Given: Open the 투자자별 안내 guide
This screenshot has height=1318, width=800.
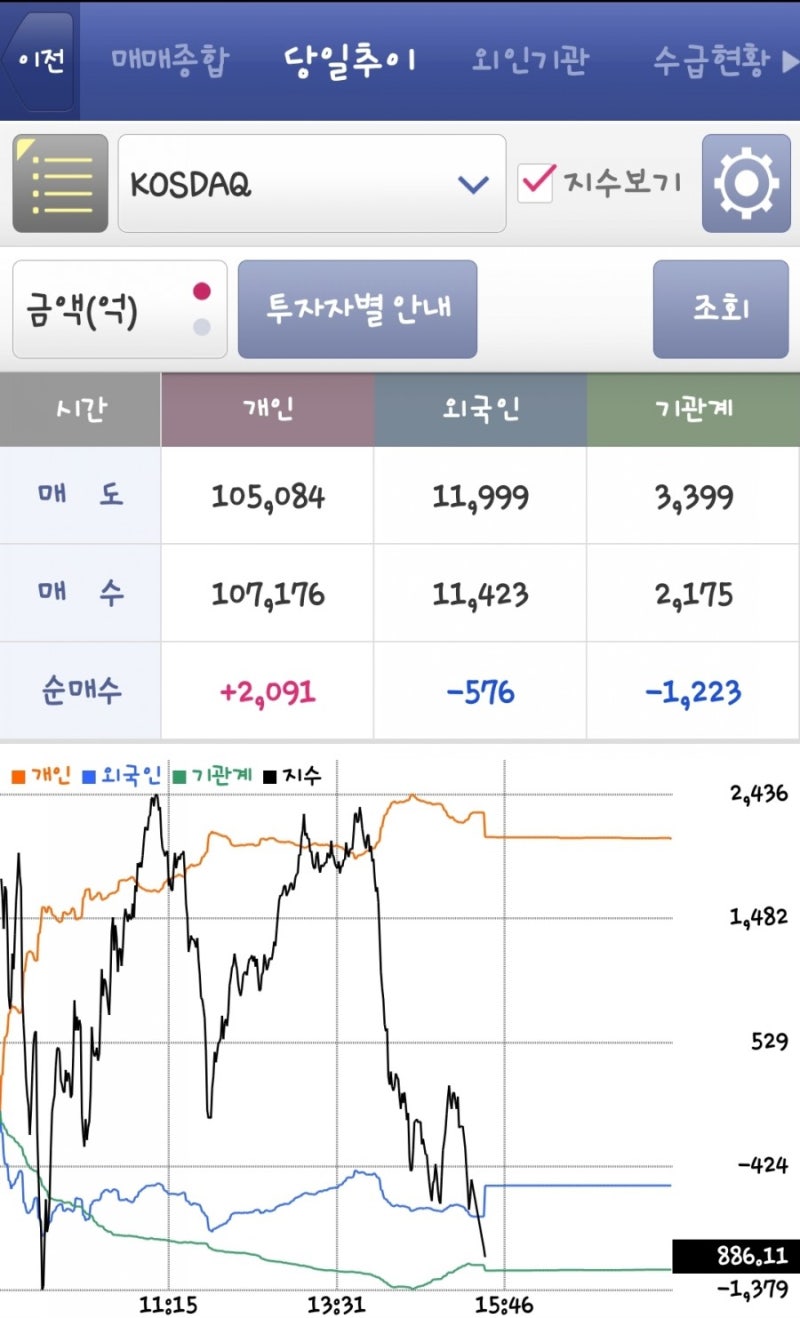Looking at the screenshot, I should coord(357,309).
